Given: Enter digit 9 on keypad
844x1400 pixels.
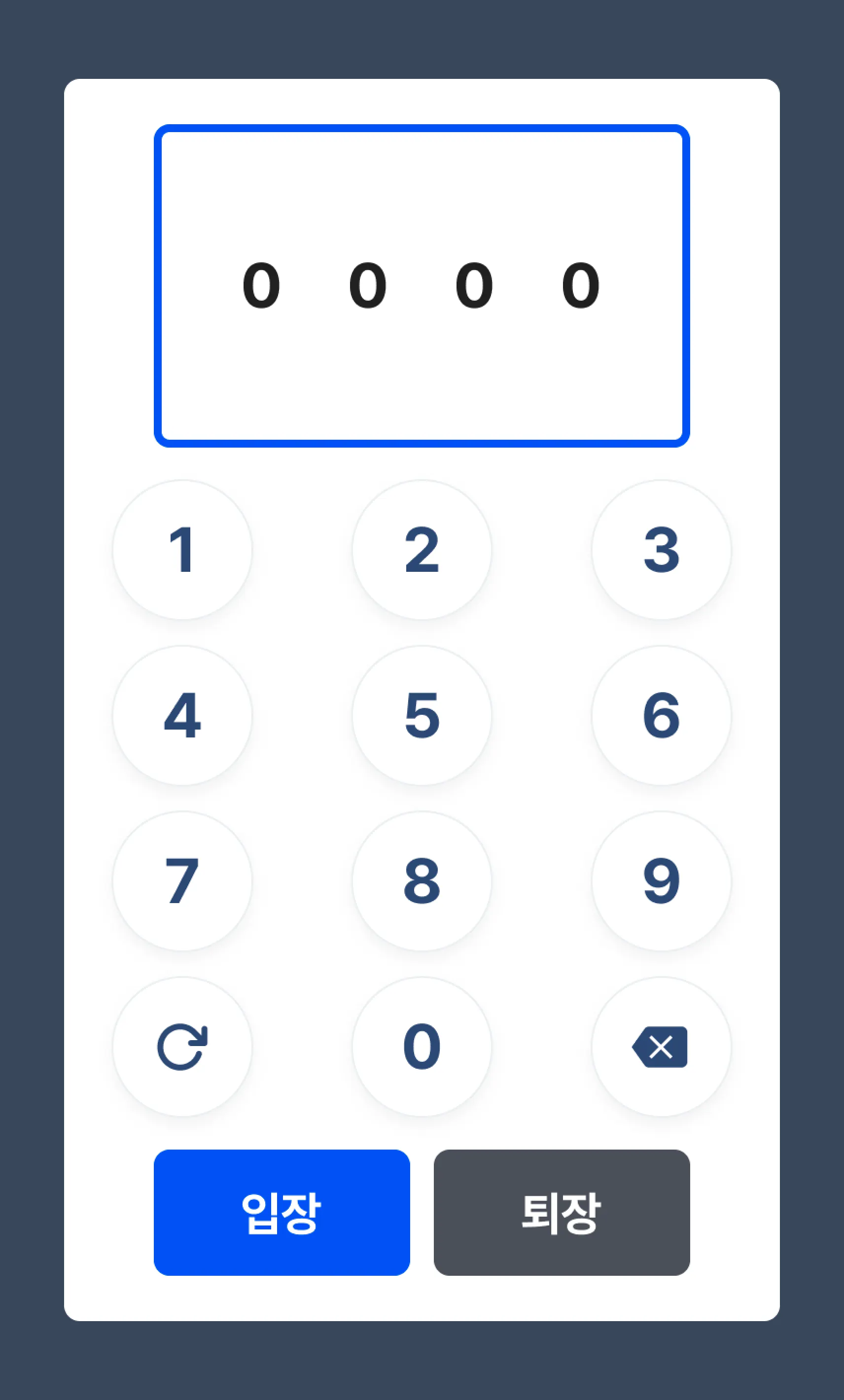Looking at the screenshot, I should pyautogui.click(x=661, y=881).
